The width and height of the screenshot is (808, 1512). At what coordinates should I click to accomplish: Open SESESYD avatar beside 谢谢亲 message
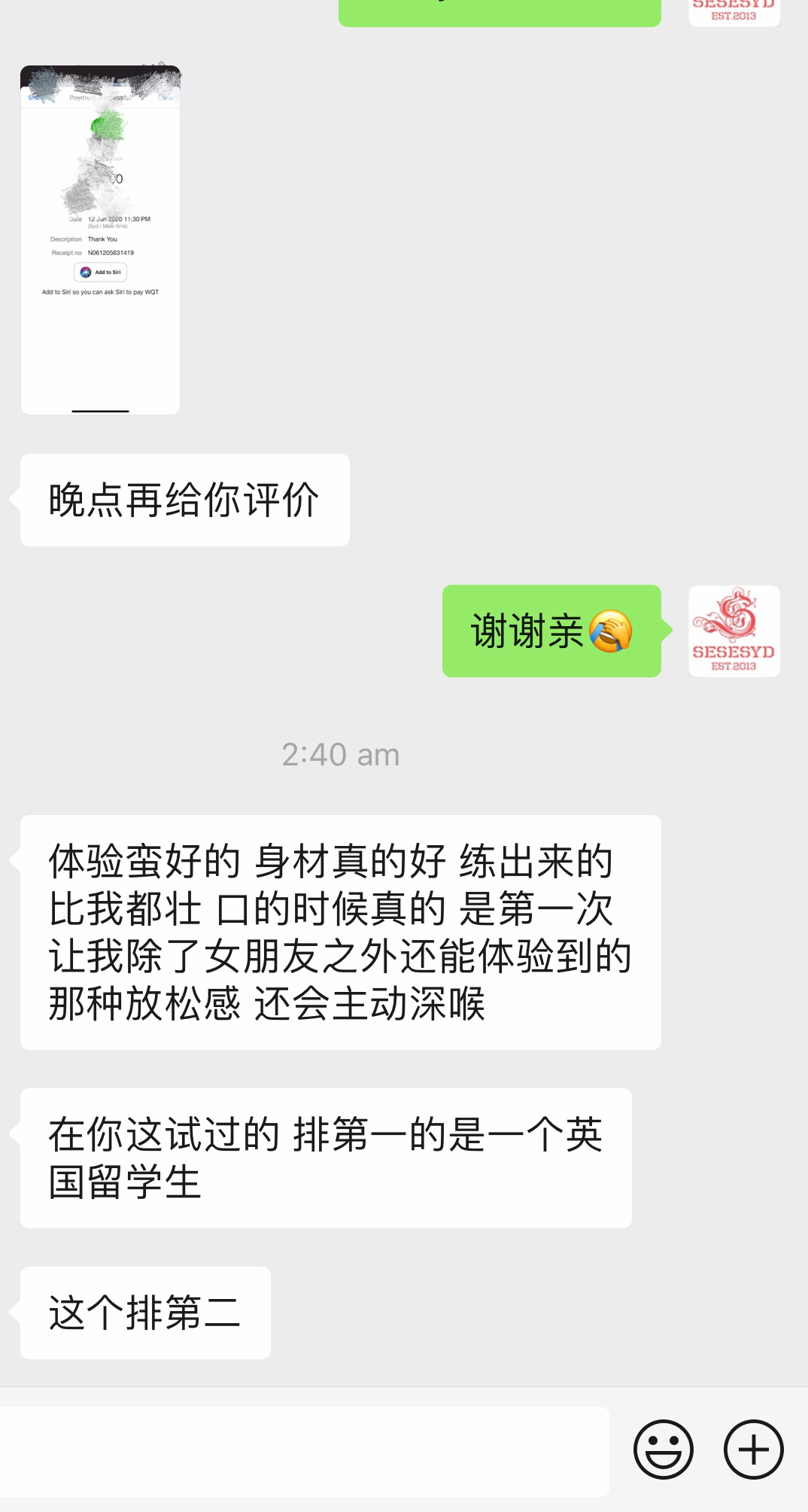click(x=734, y=631)
